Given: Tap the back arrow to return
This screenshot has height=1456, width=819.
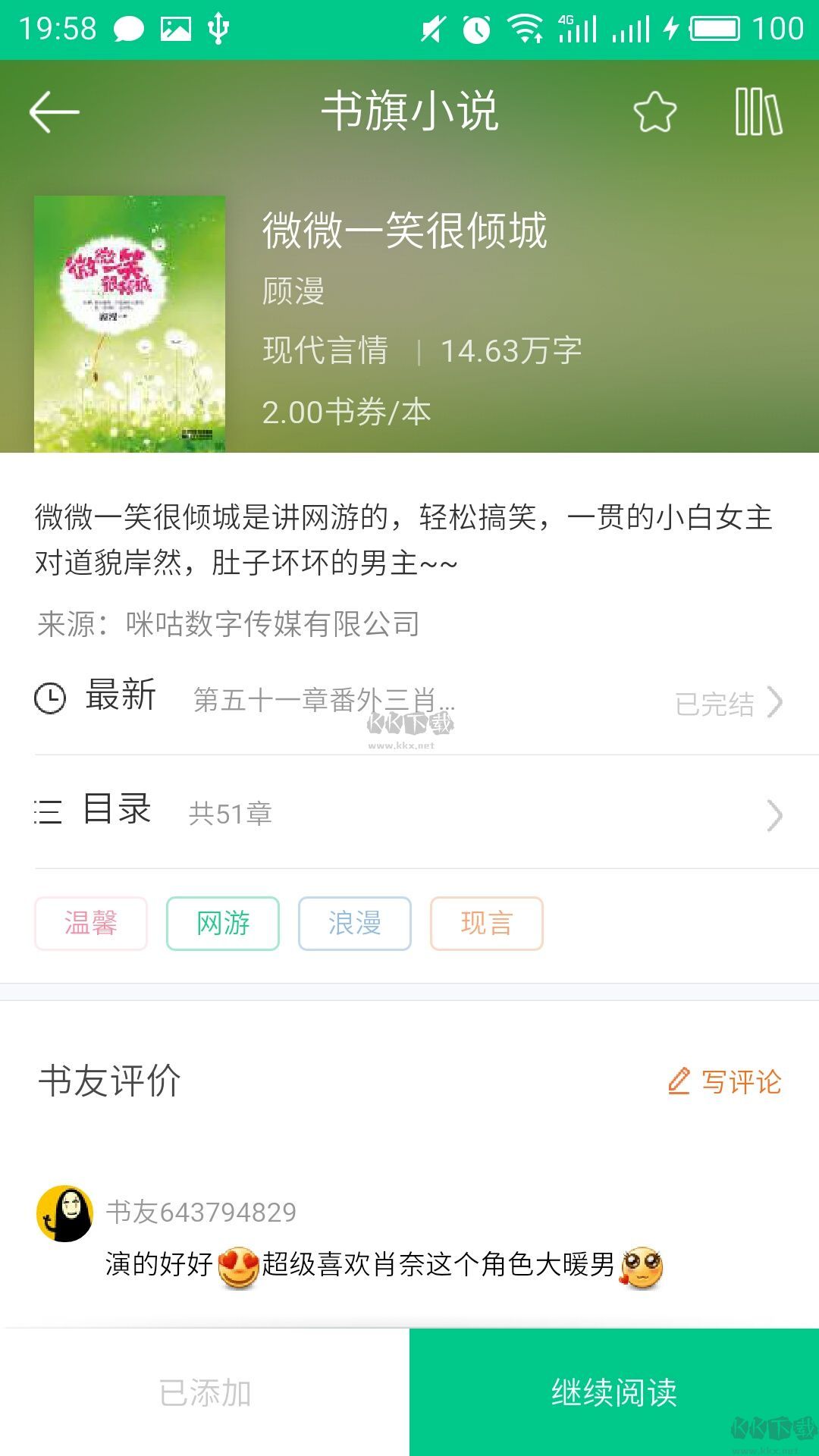Looking at the screenshot, I should click(53, 110).
